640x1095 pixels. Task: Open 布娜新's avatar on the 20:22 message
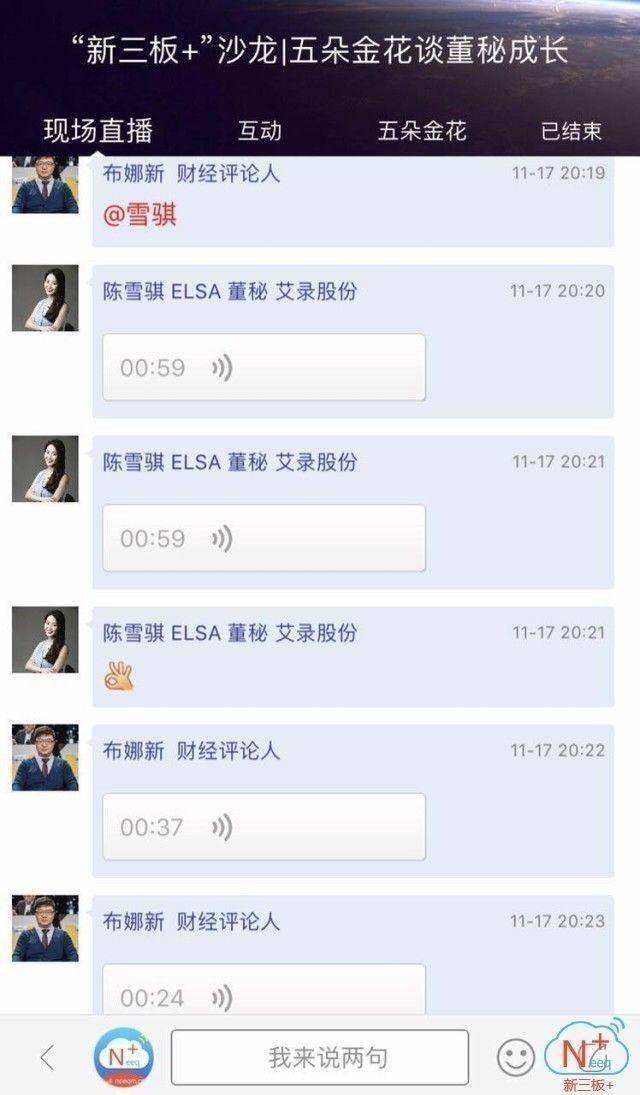pyautogui.click(x=45, y=758)
